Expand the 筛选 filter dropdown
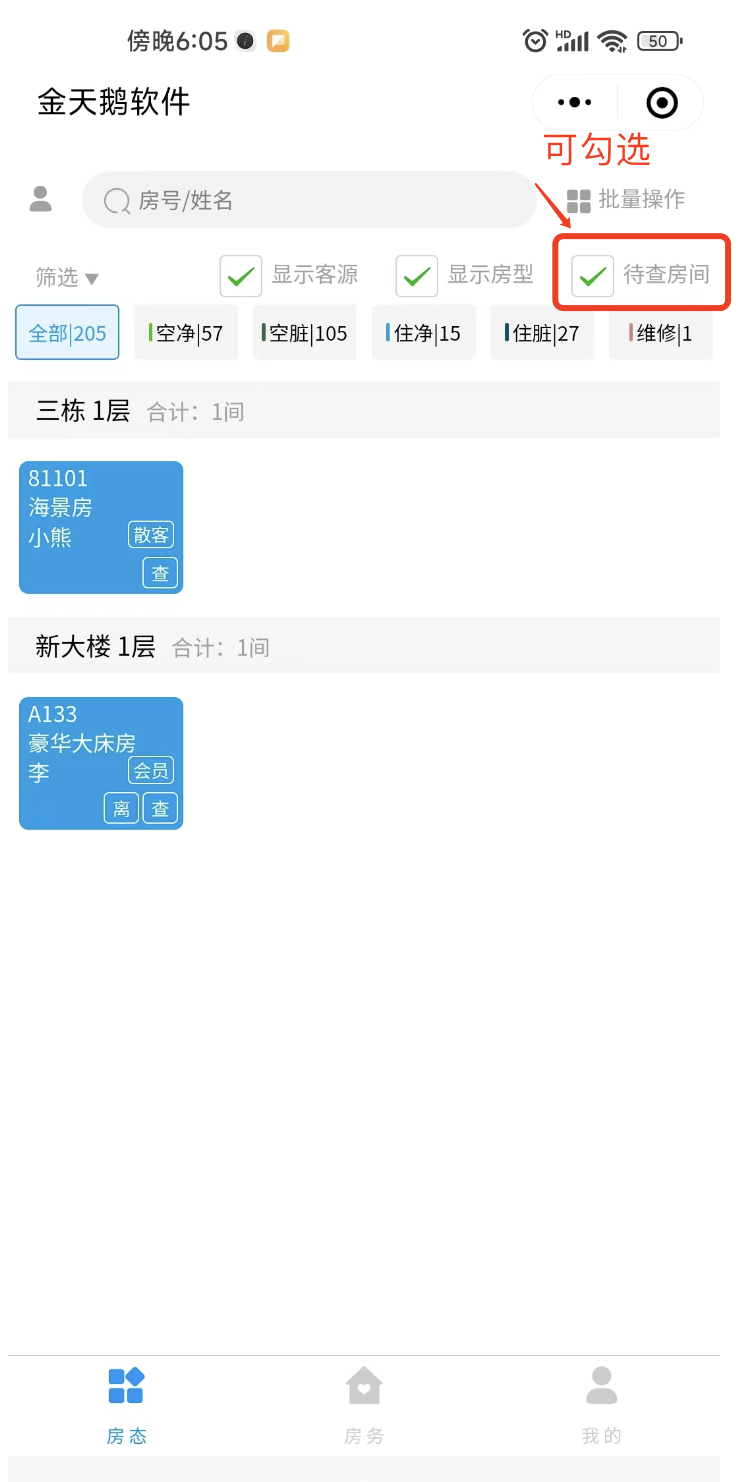This screenshot has width=752, height=1482. click(x=67, y=278)
